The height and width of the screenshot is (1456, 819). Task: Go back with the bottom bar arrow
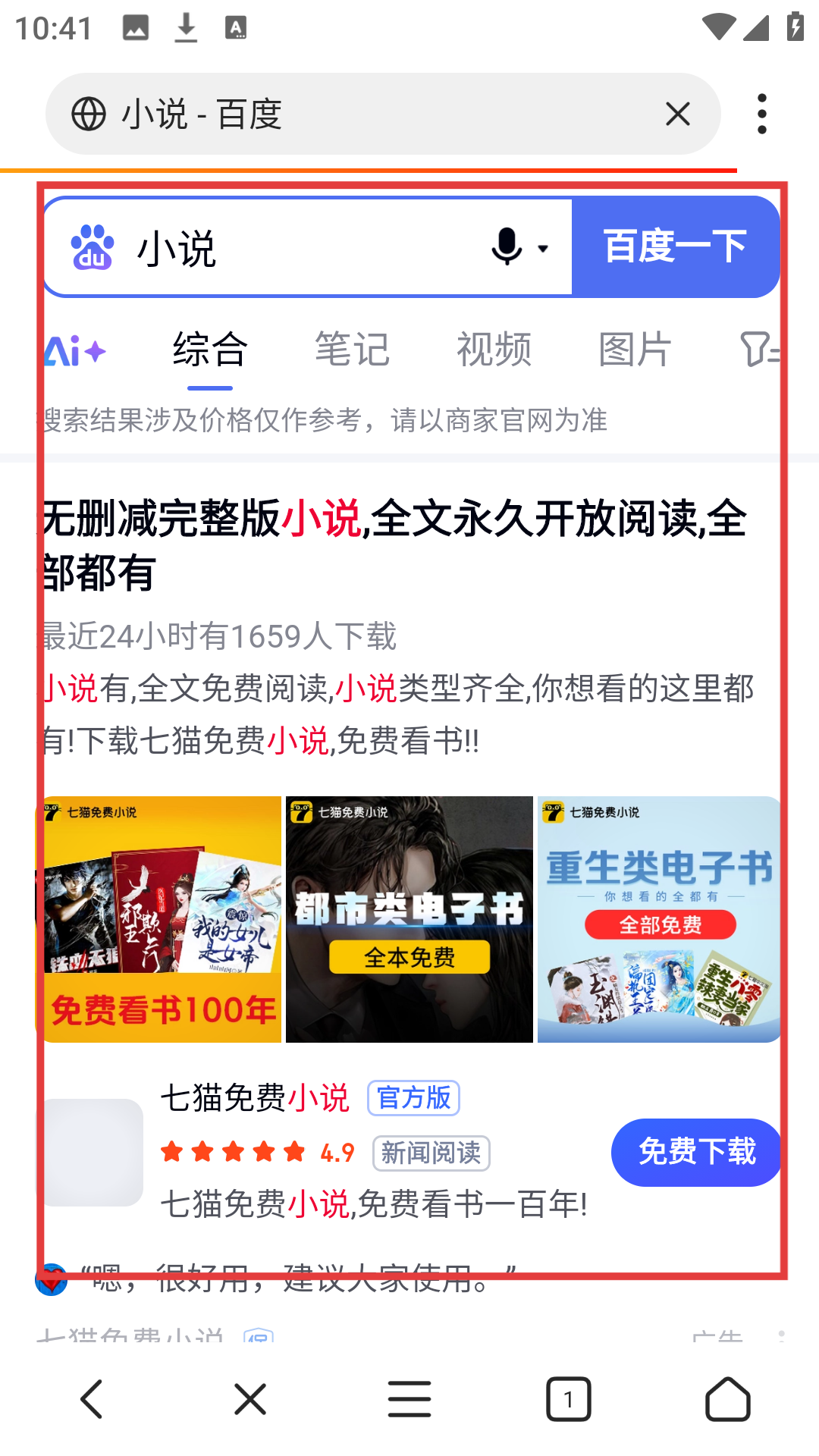click(91, 1399)
